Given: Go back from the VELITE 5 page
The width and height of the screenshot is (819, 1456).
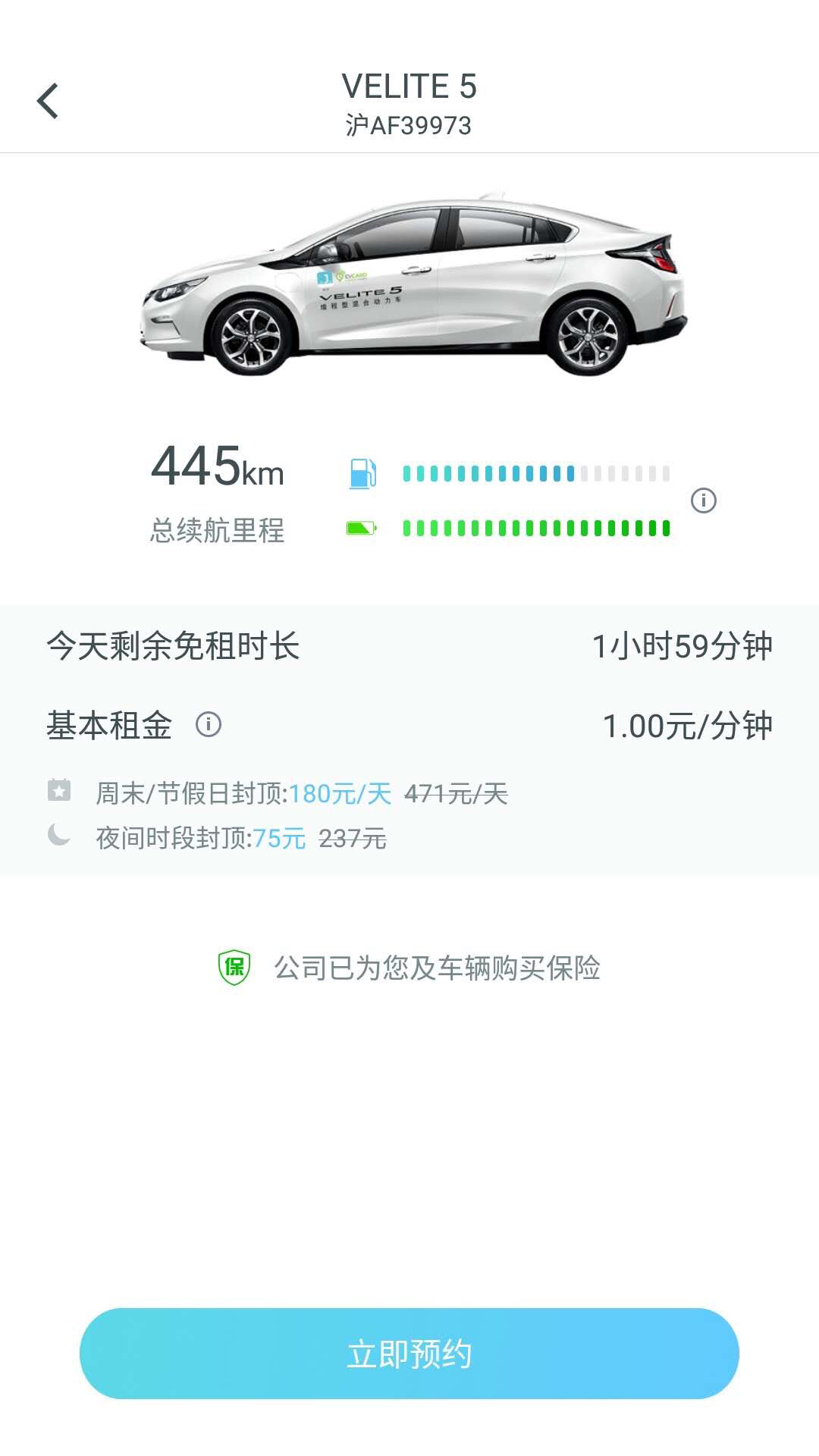Looking at the screenshot, I should pos(48,101).
